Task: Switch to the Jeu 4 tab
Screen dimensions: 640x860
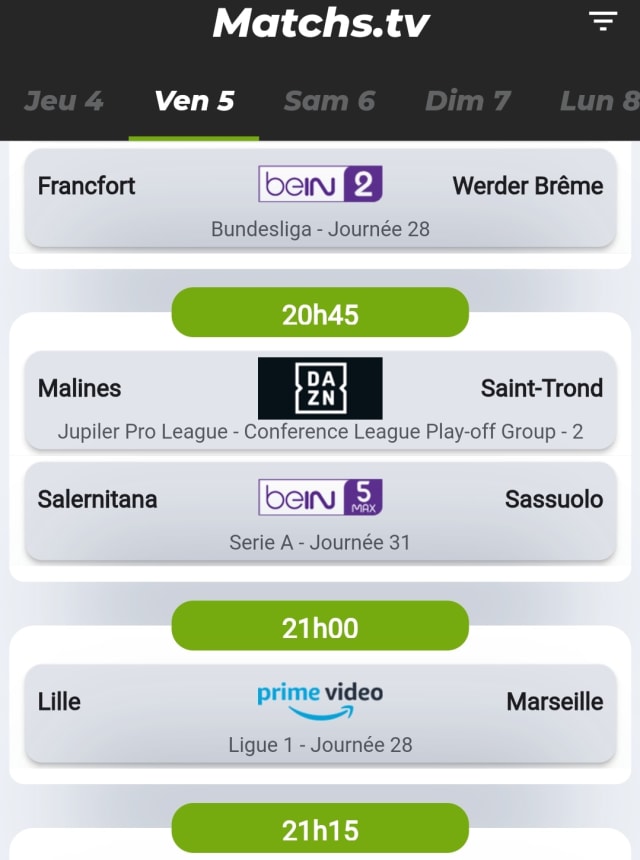Action: 64,101
